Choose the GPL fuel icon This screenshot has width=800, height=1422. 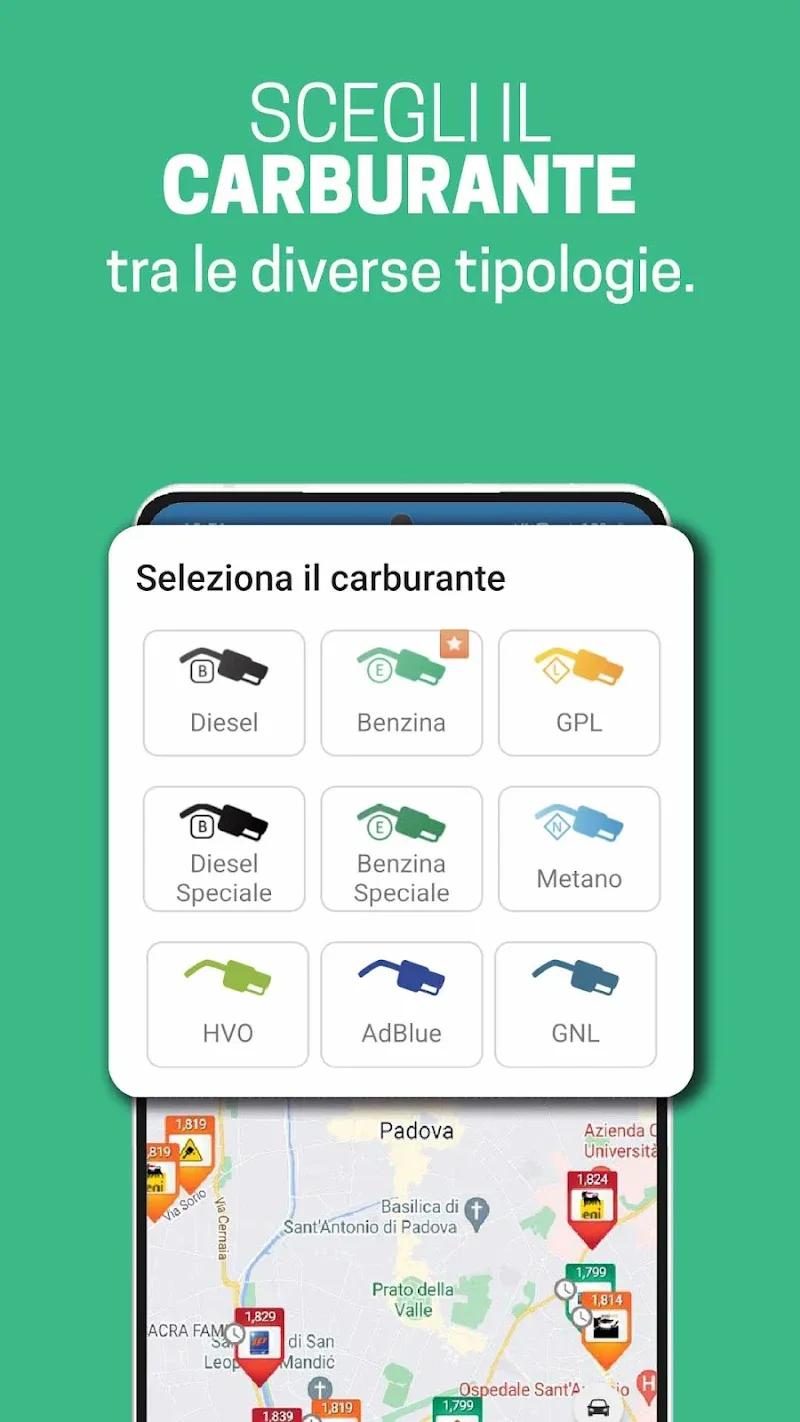(578, 692)
